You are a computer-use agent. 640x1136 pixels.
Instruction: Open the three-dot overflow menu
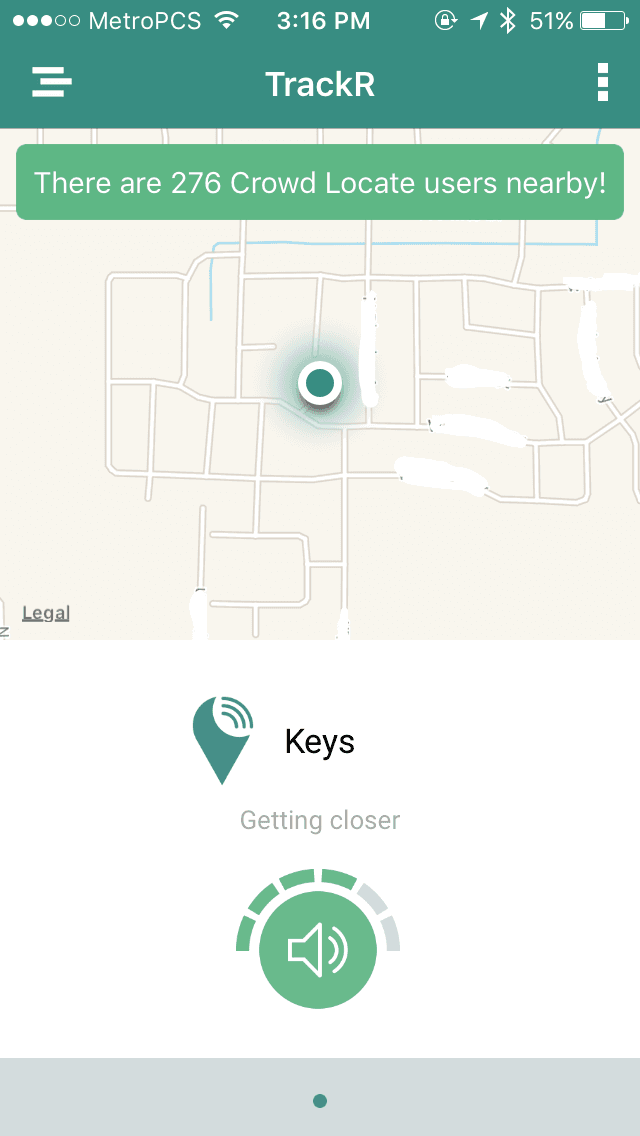602,83
